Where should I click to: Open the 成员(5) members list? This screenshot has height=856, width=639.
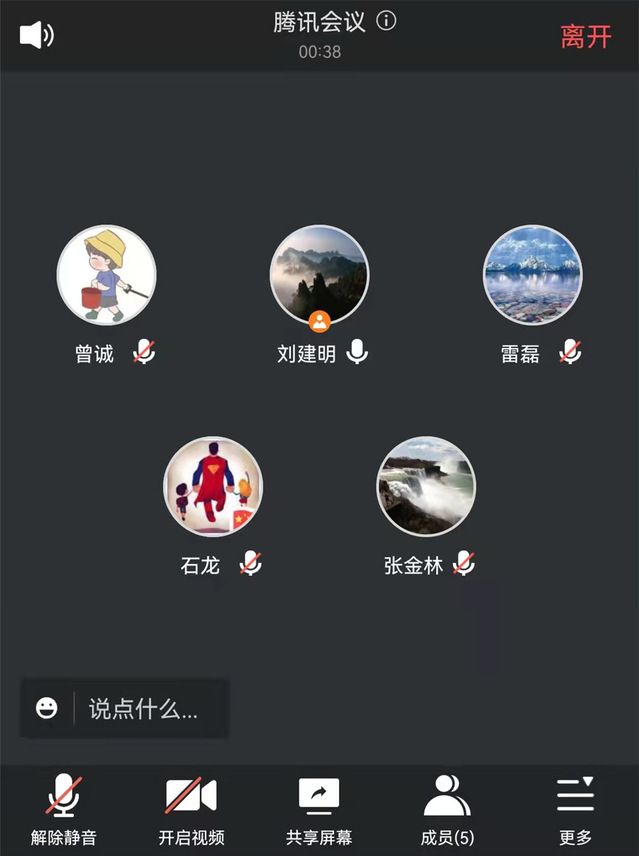point(447,809)
